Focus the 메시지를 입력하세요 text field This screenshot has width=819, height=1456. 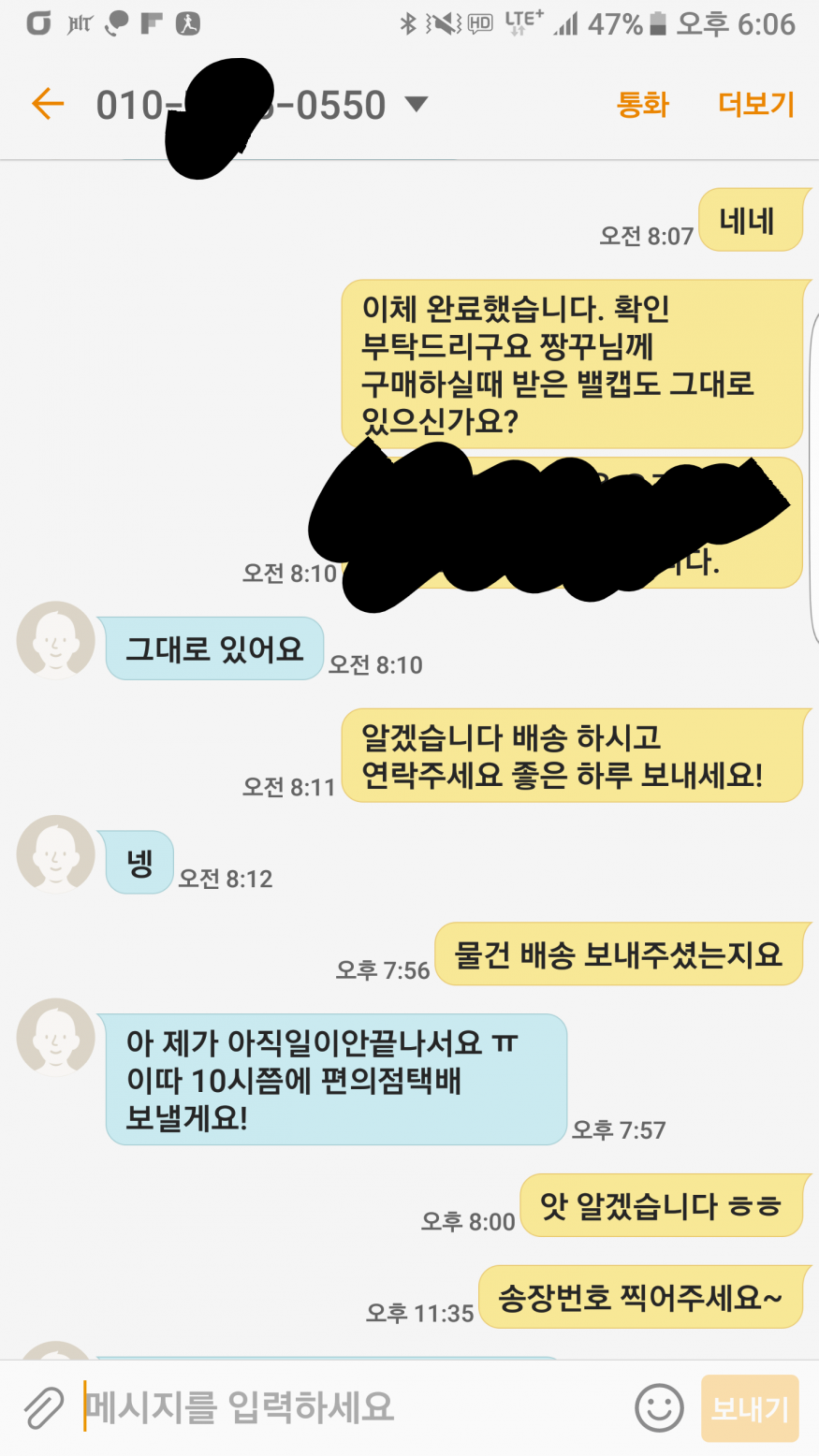[x=346, y=1407]
